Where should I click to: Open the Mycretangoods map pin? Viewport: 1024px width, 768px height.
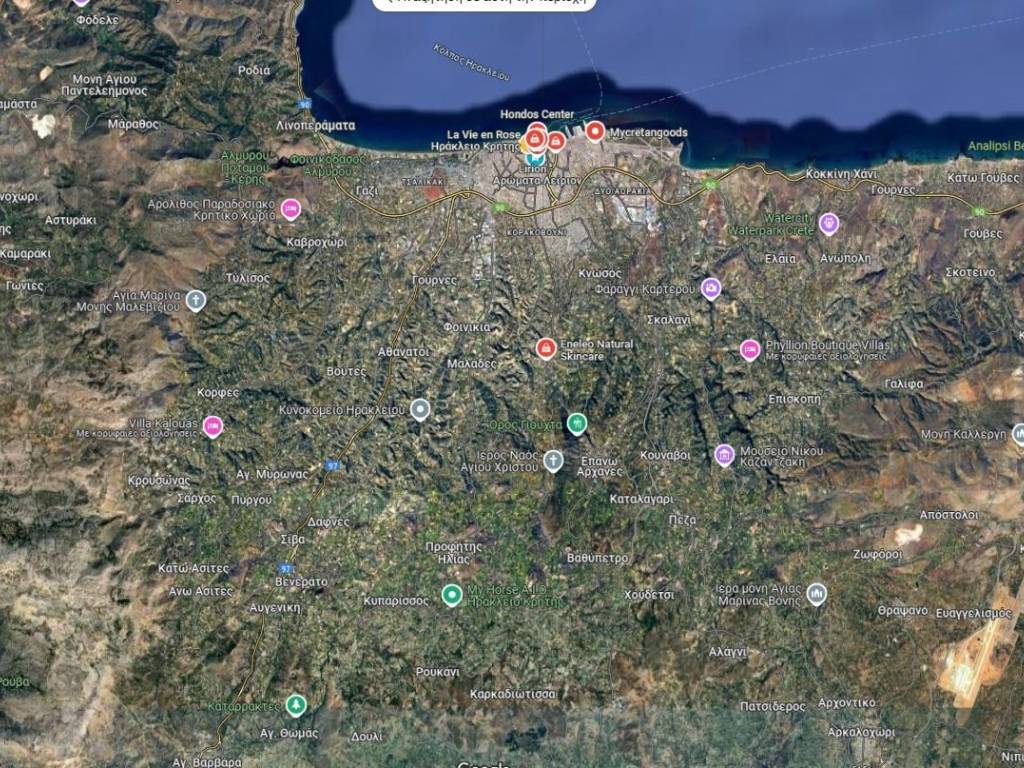pos(595,131)
